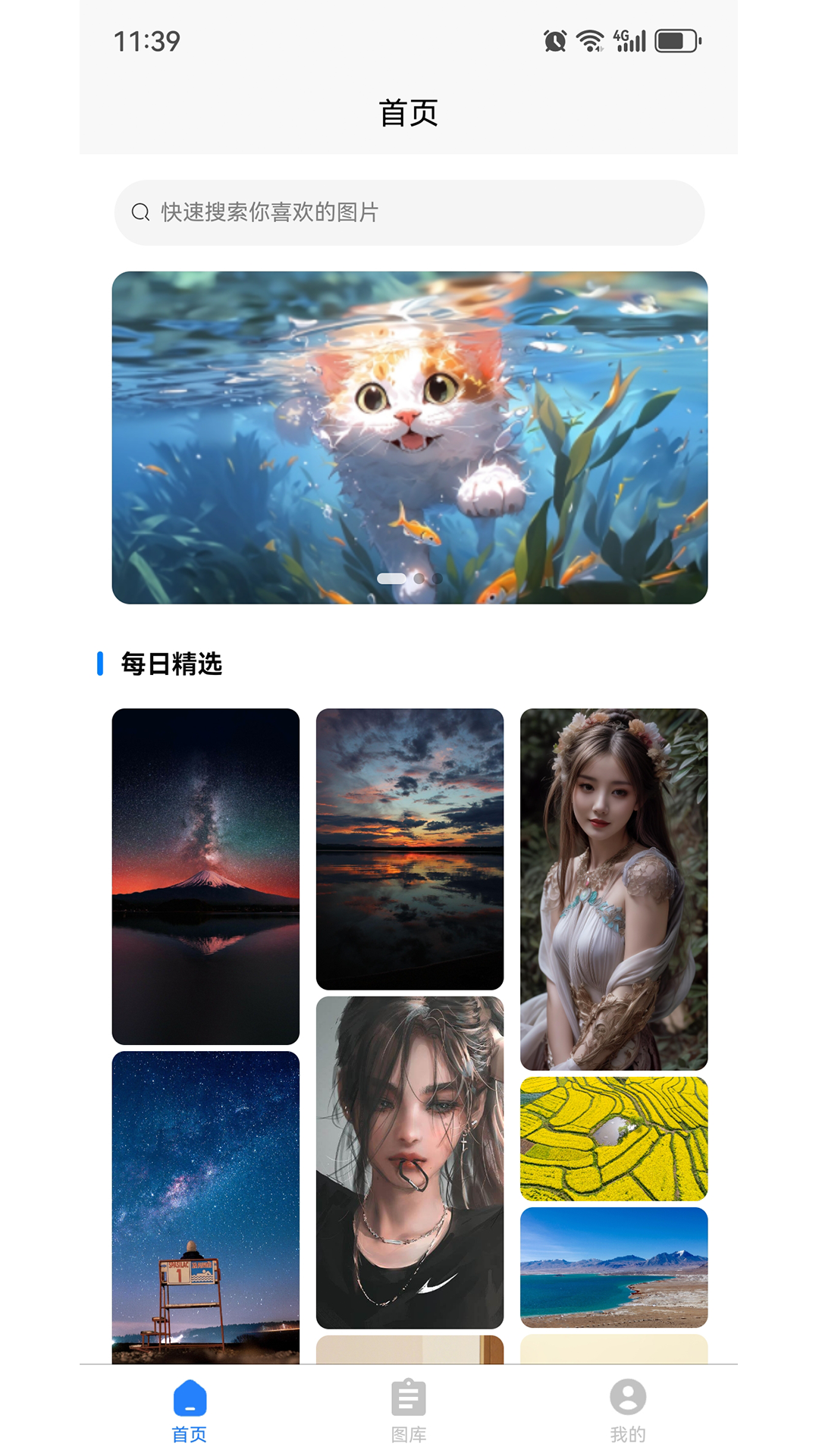Open the Mount Fuji starry night wallpaper
819x1456 pixels.
(x=206, y=876)
